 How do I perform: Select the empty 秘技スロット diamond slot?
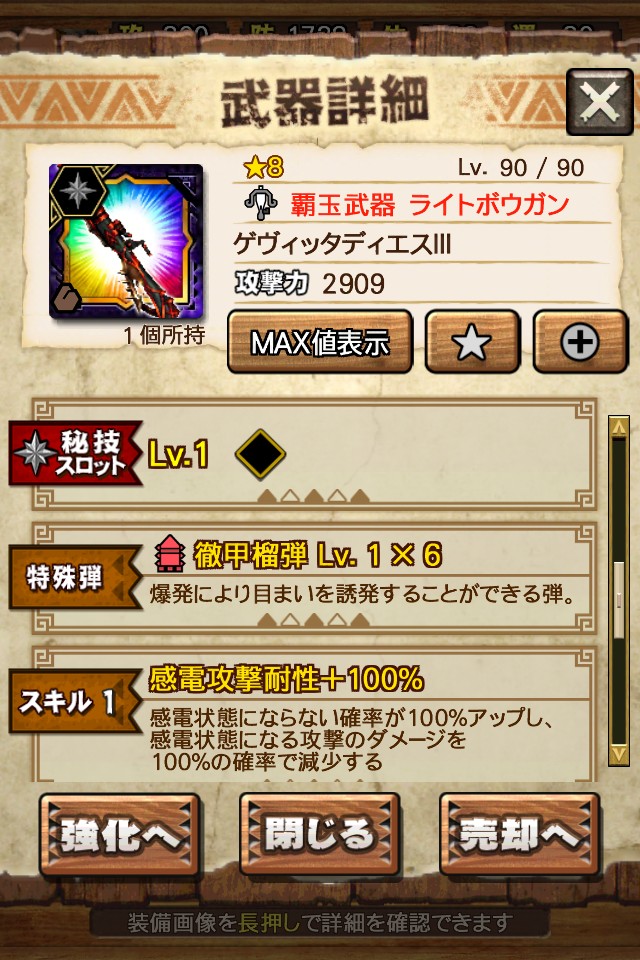coord(260,456)
